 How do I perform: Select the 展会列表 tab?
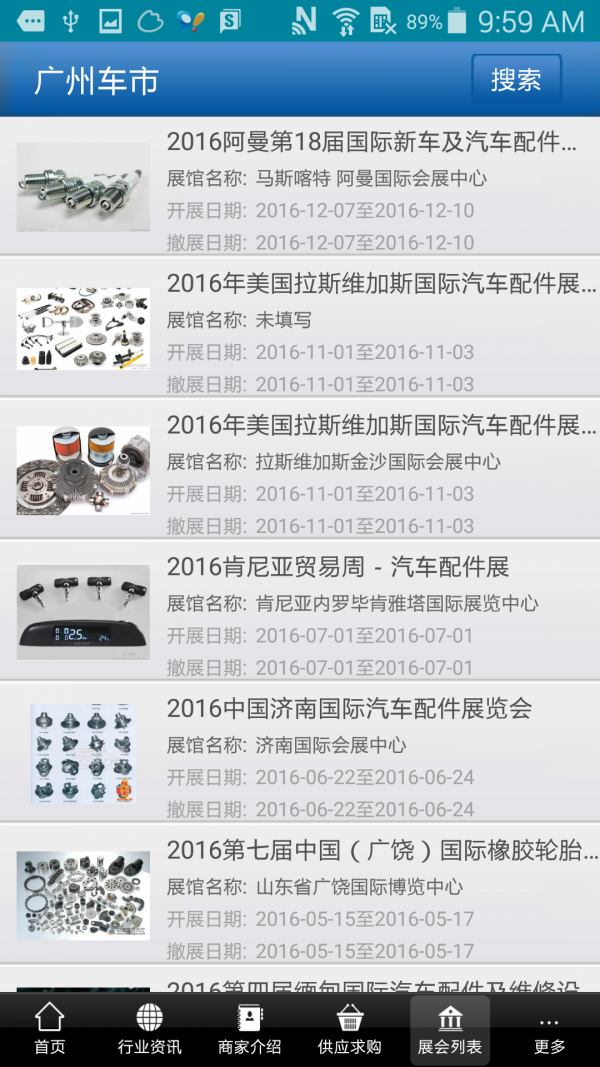450,1030
